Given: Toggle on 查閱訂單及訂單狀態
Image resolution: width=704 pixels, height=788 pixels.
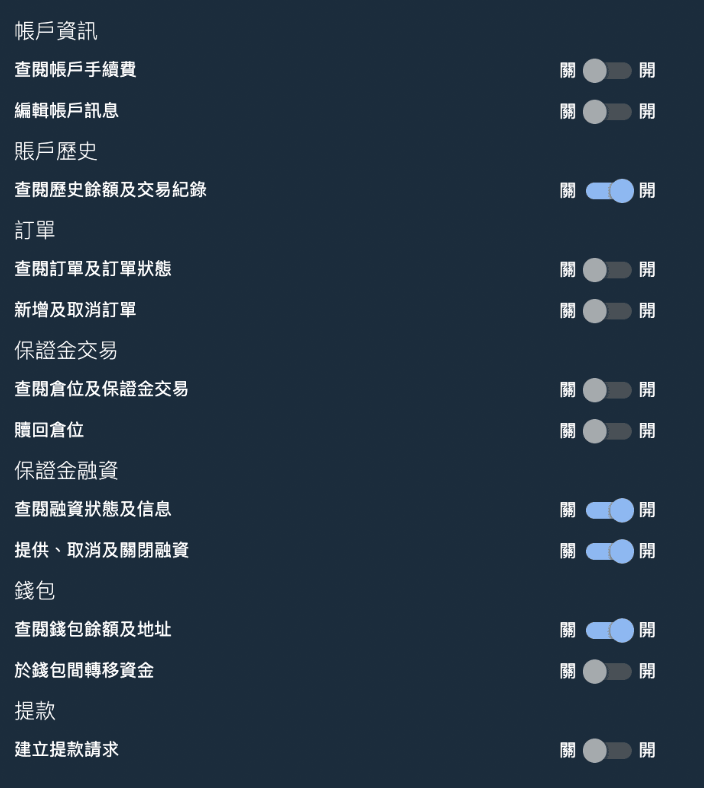Looking at the screenshot, I should tap(608, 270).
